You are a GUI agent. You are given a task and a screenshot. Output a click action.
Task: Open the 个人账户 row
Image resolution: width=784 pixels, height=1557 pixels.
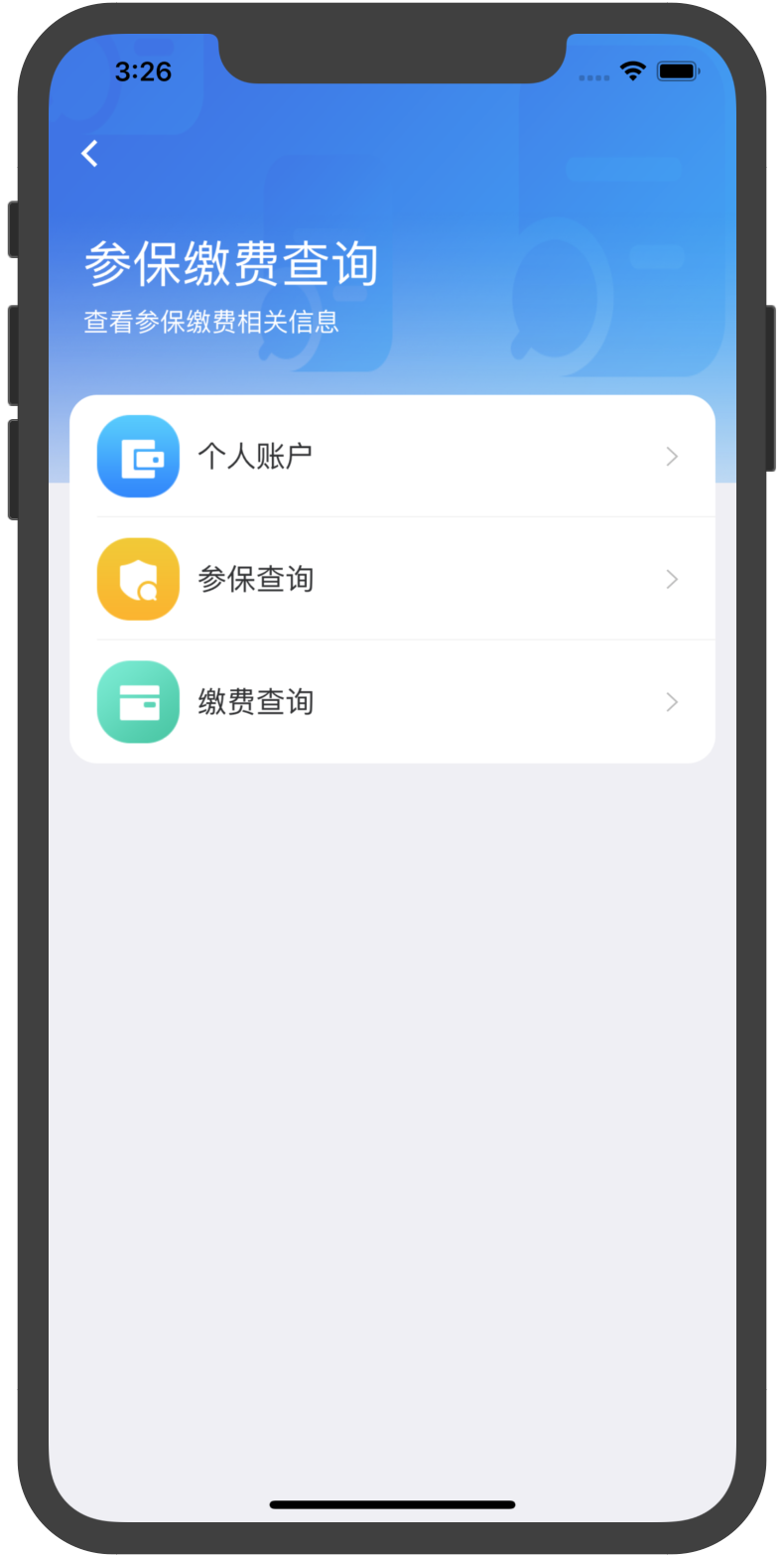click(x=392, y=457)
